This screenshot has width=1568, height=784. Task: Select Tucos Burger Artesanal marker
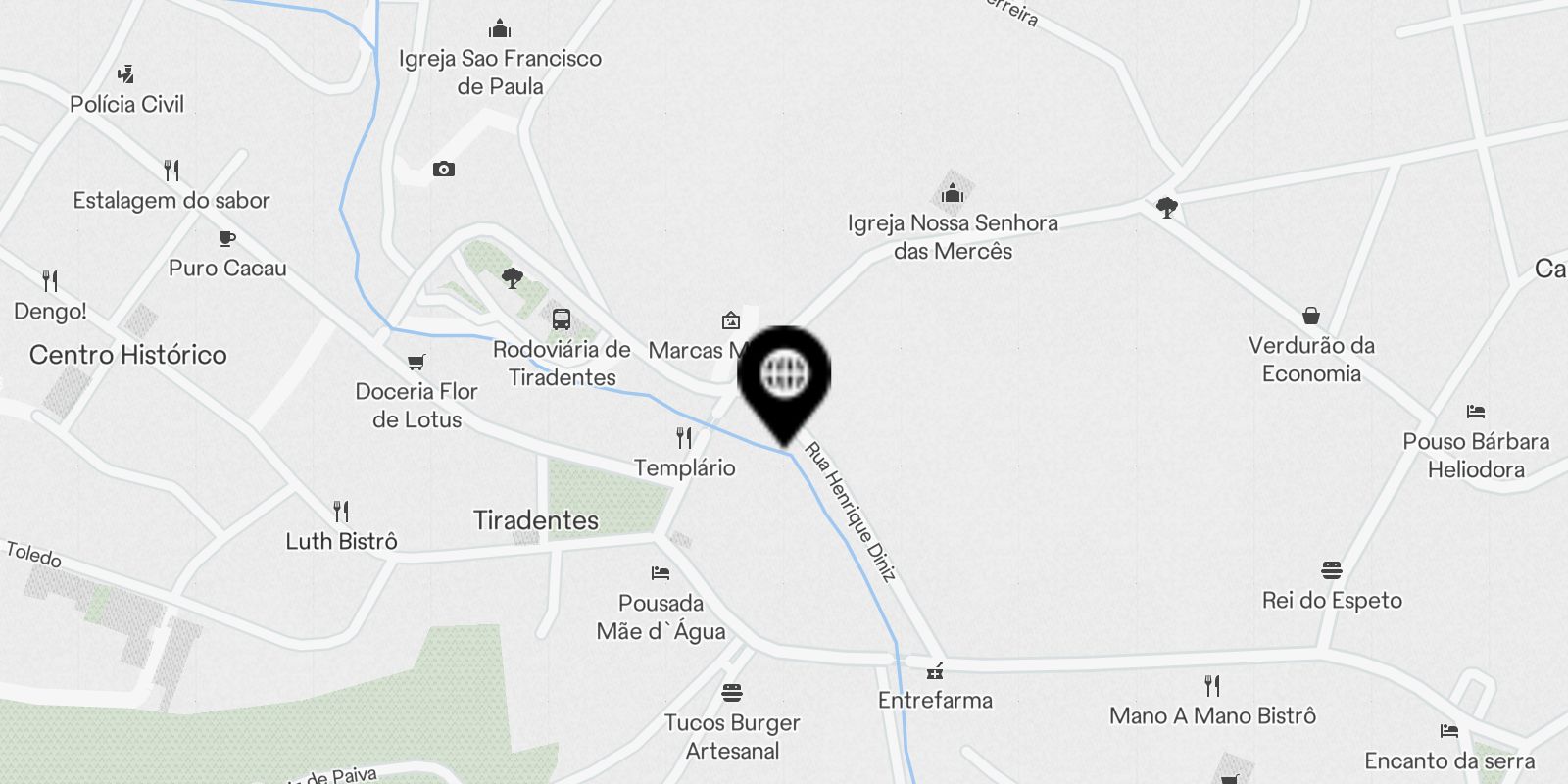pos(731,694)
